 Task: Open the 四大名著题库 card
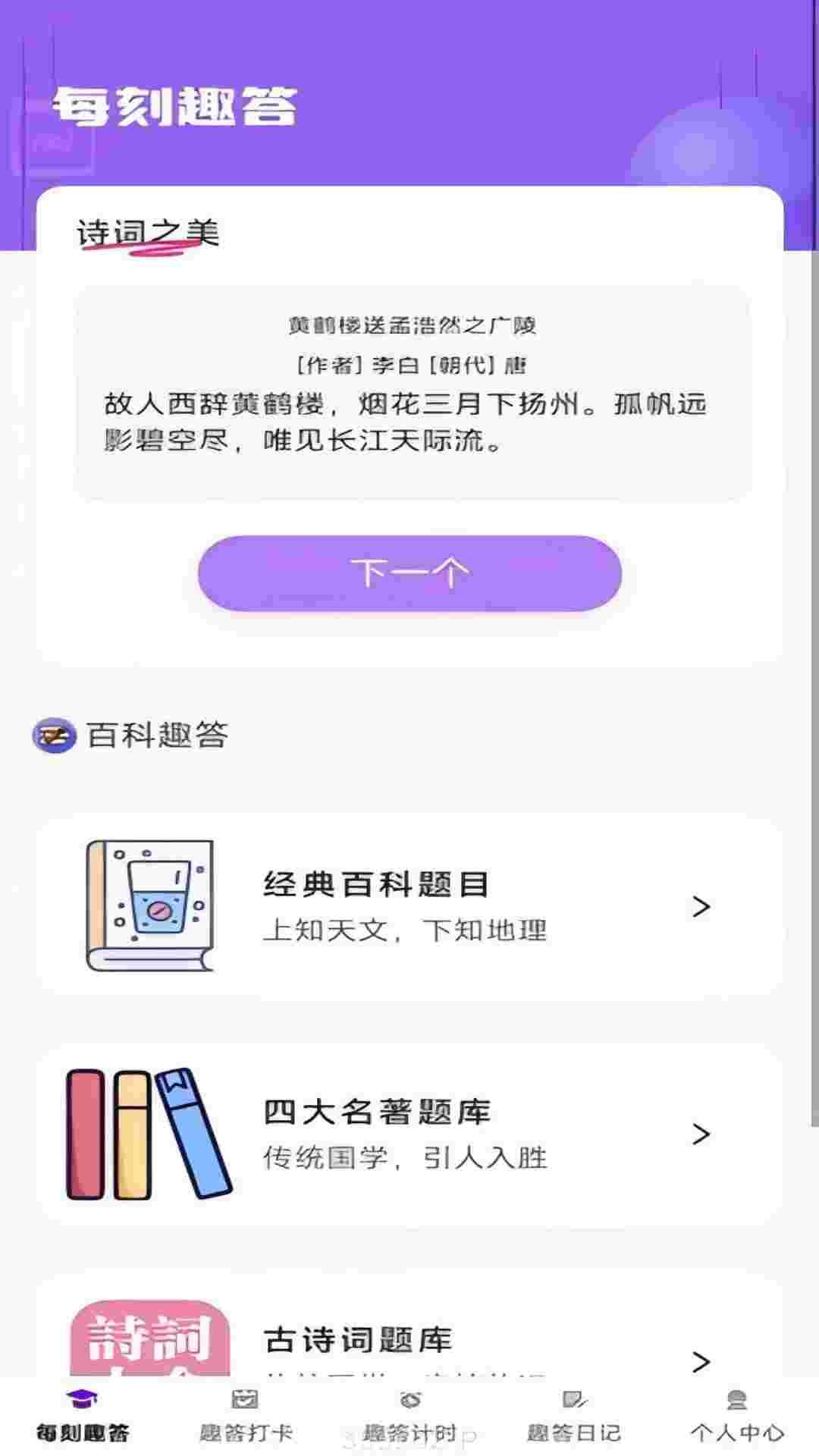409,1134
